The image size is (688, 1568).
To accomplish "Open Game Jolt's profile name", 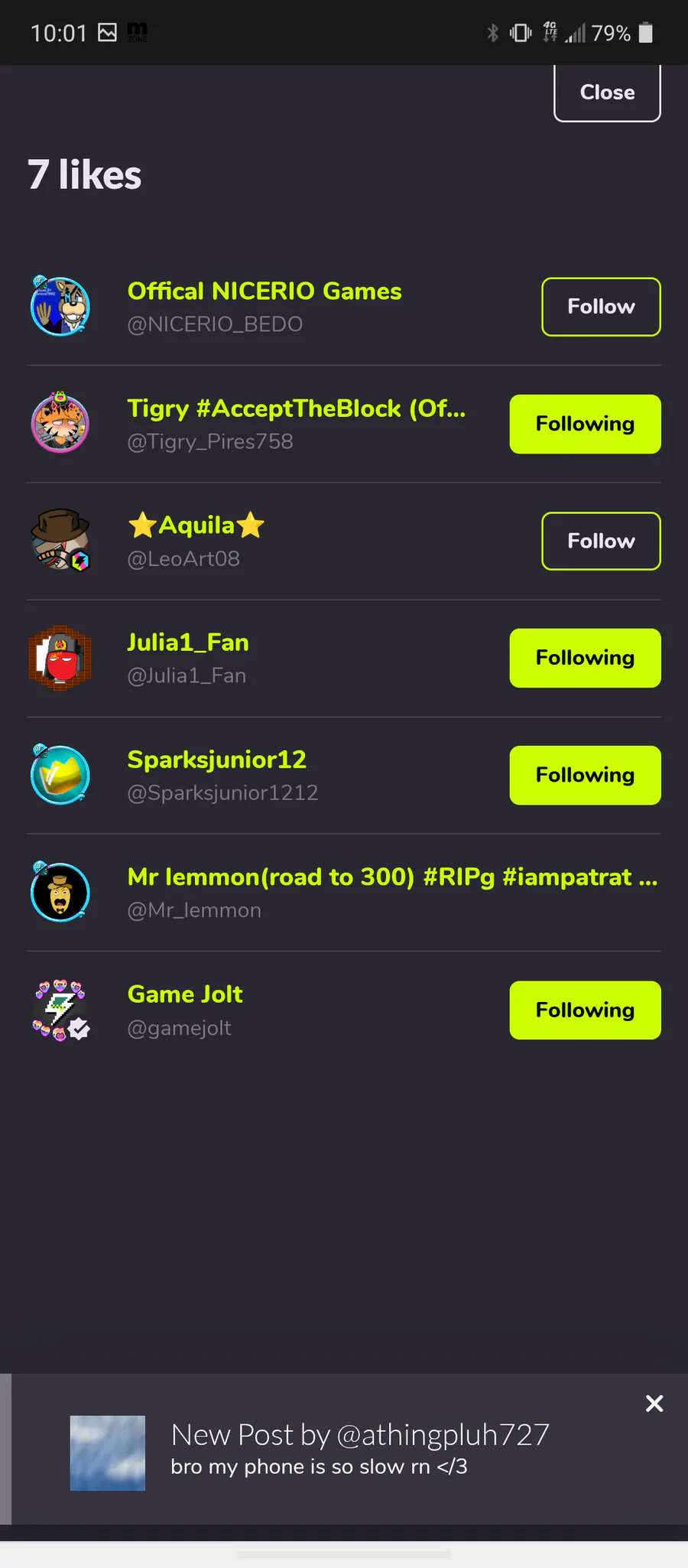I will click(185, 994).
